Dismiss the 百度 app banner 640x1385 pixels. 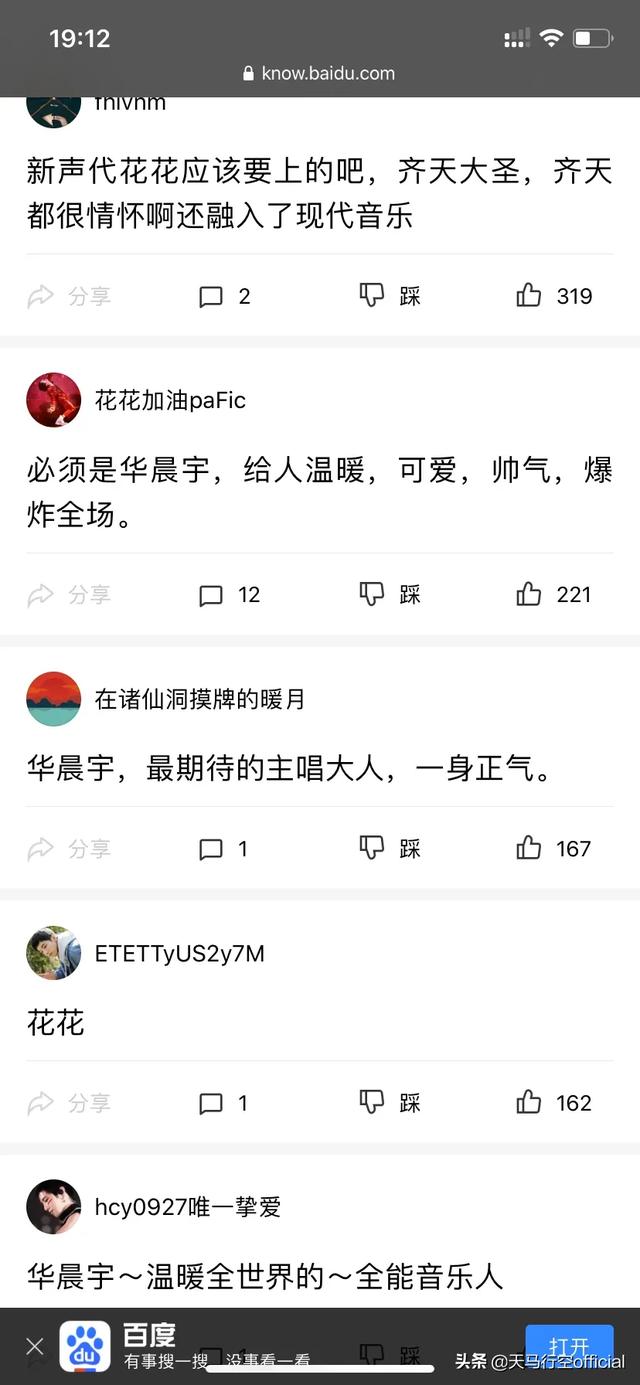tap(35, 1346)
